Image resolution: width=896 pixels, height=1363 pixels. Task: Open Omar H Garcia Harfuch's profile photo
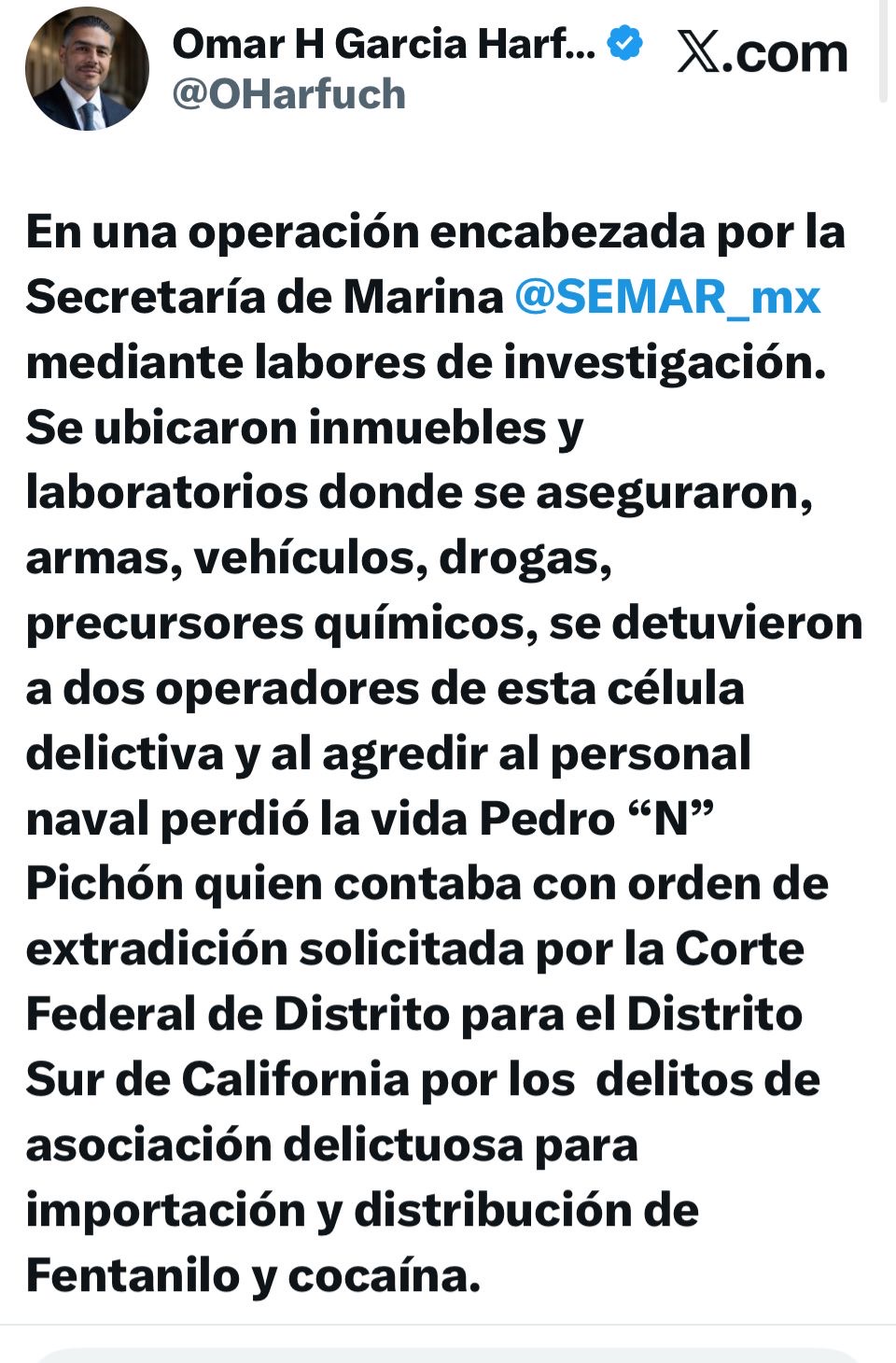click(87, 69)
